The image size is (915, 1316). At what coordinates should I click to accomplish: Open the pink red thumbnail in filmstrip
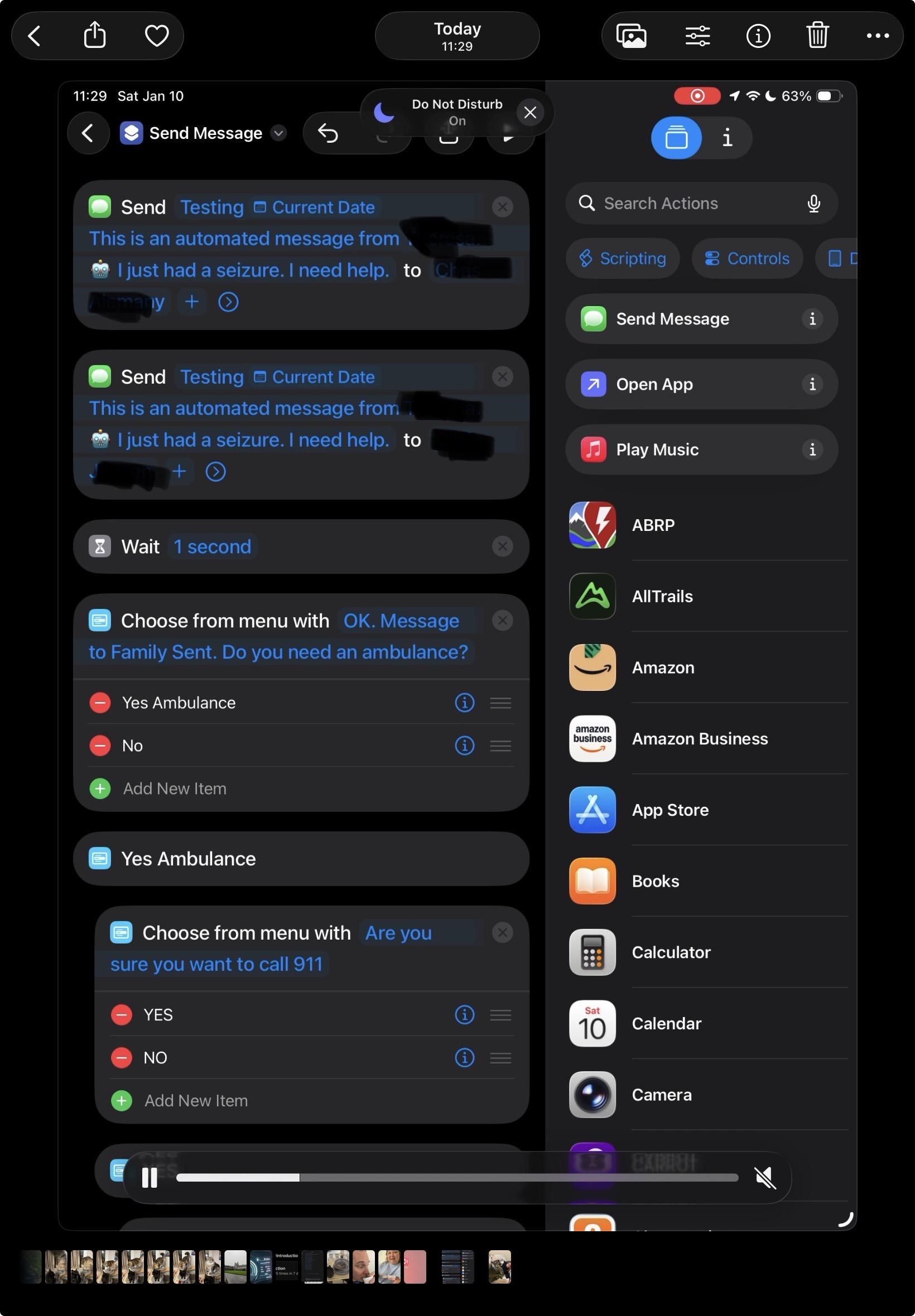pyautogui.click(x=415, y=1267)
